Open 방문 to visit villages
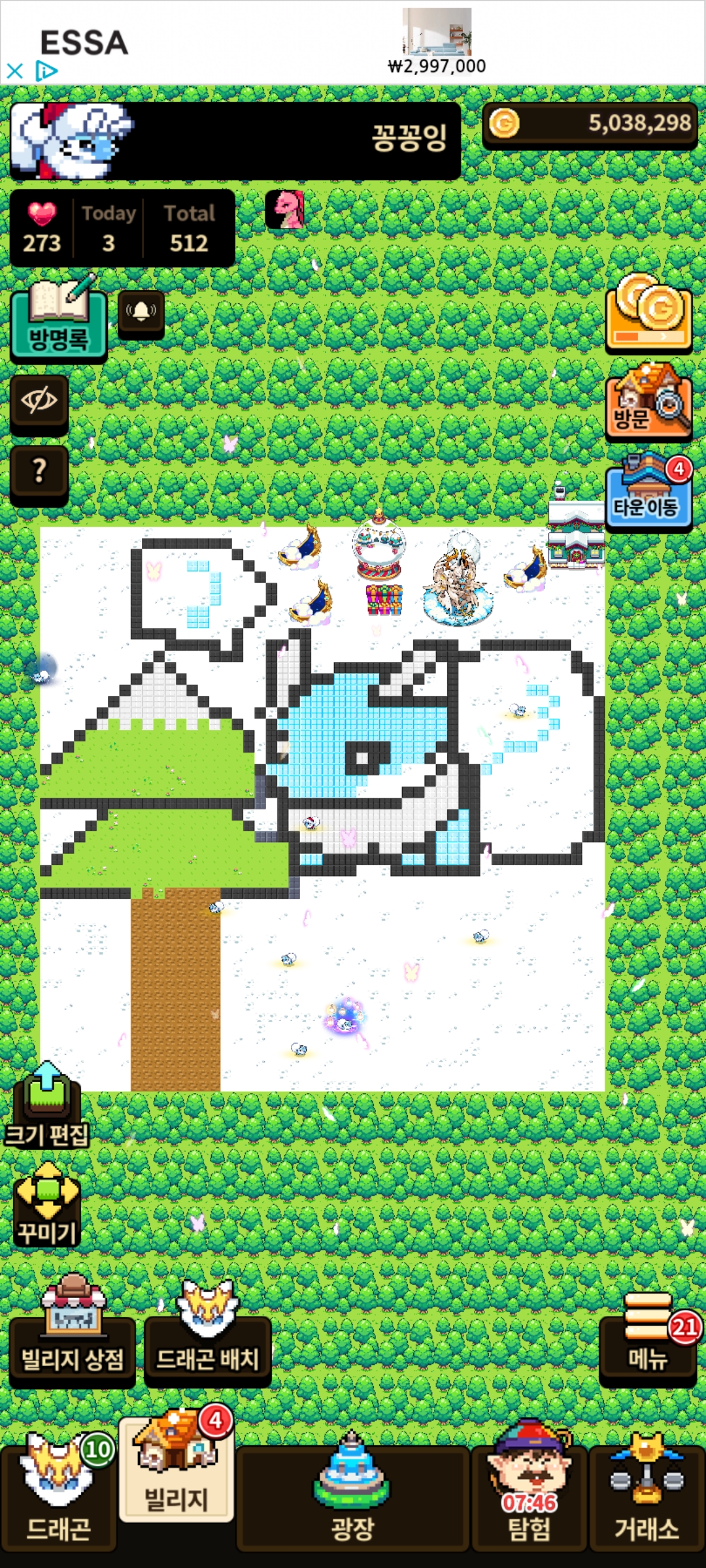This screenshot has height=1568, width=706. pyautogui.click(x=648, y=401)
